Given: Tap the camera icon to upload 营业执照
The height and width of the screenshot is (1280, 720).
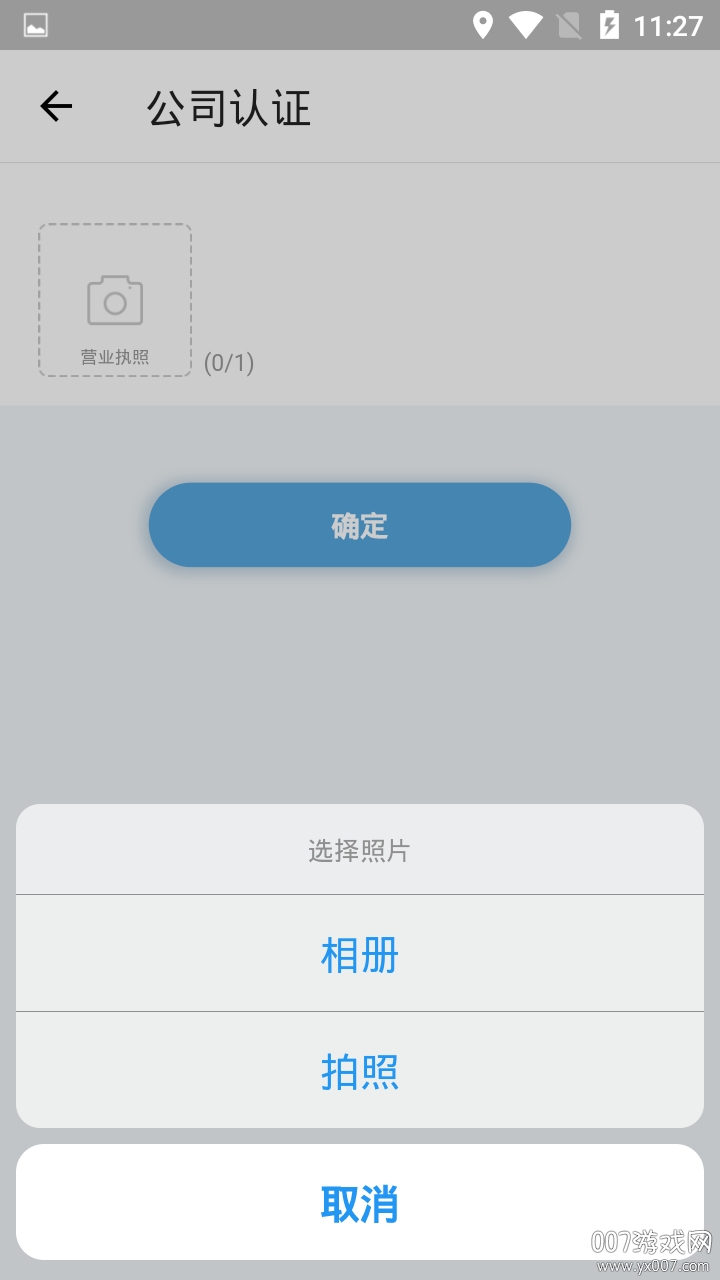Looking at the screenshot, I should (114, 298).
